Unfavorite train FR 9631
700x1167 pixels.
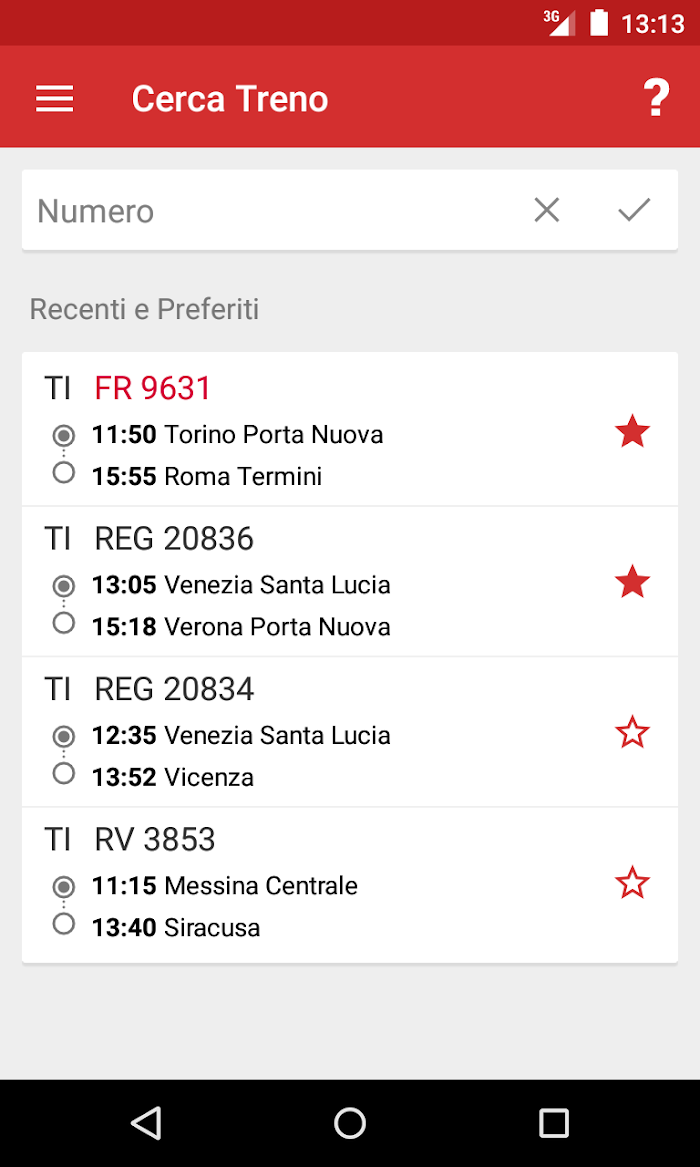tap(632, 432)
